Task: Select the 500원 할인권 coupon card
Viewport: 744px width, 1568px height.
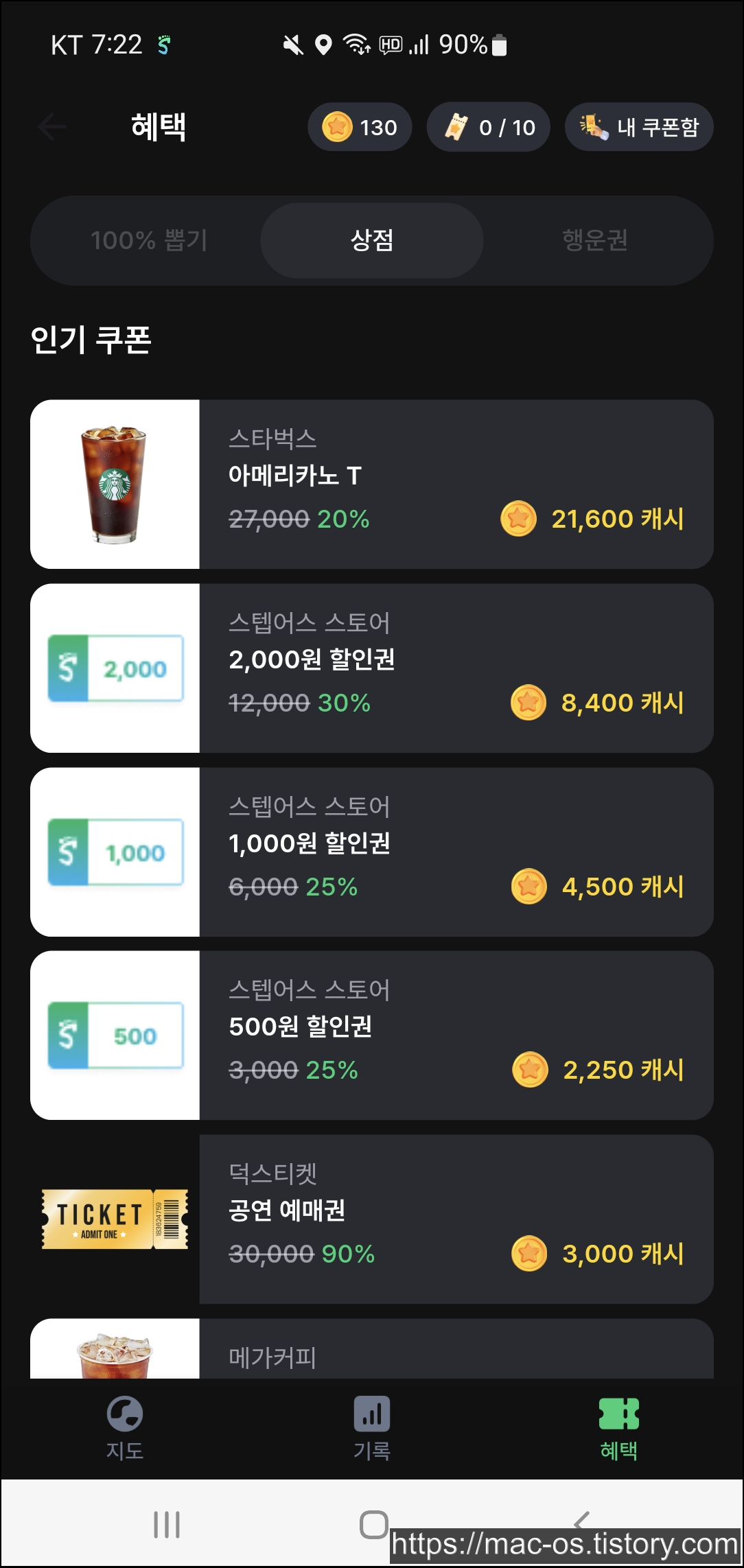Action: coord(371,1035)
